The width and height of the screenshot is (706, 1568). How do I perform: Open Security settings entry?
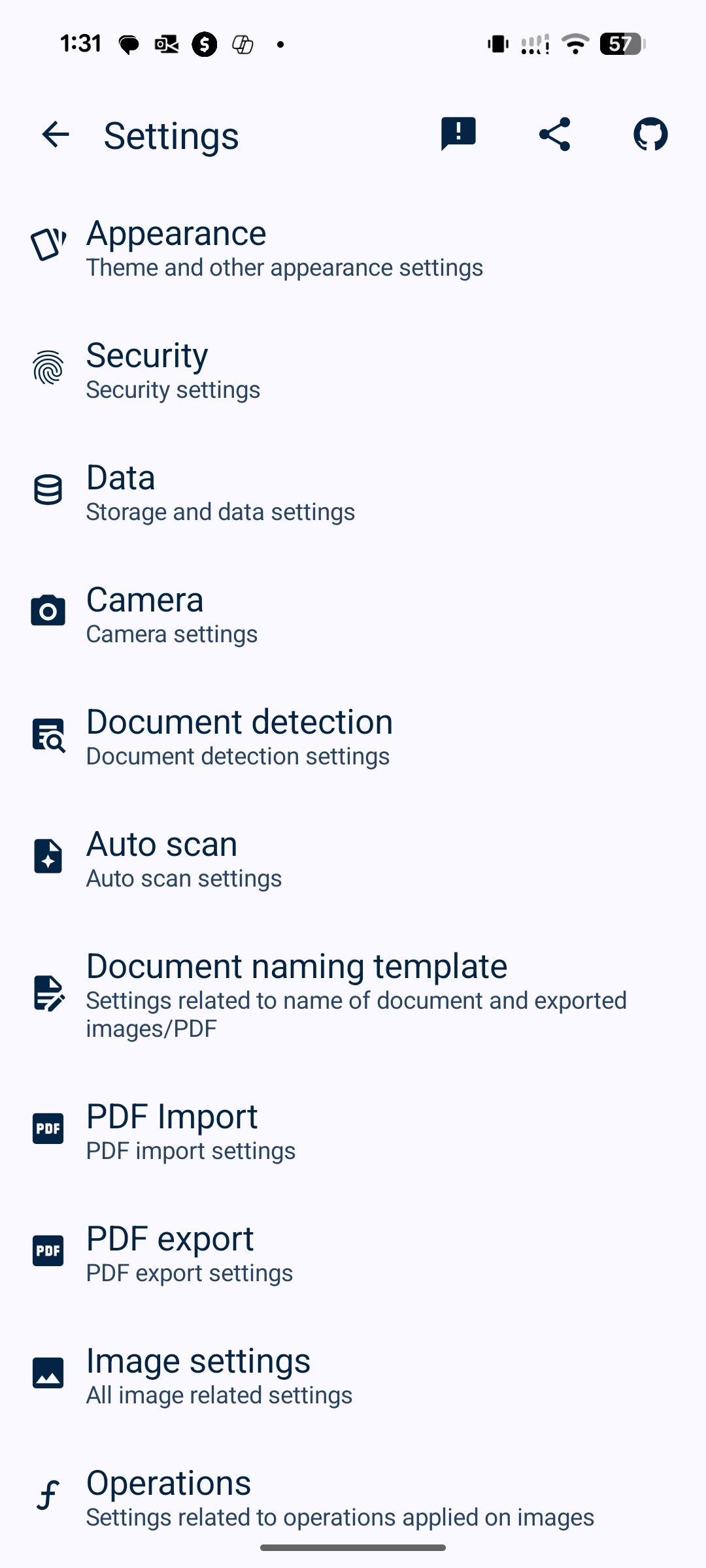point(353,369)
